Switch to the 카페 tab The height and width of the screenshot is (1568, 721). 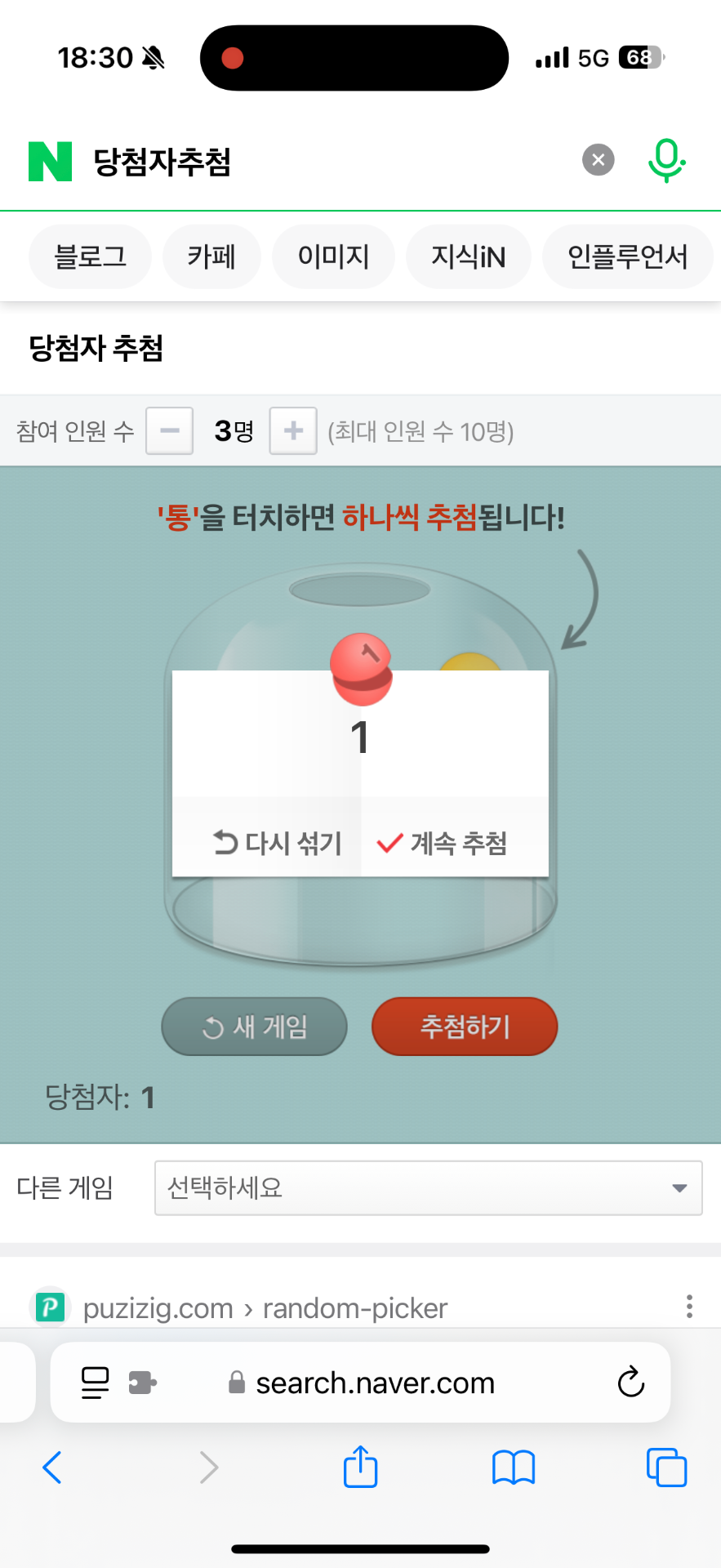[211, 257]
